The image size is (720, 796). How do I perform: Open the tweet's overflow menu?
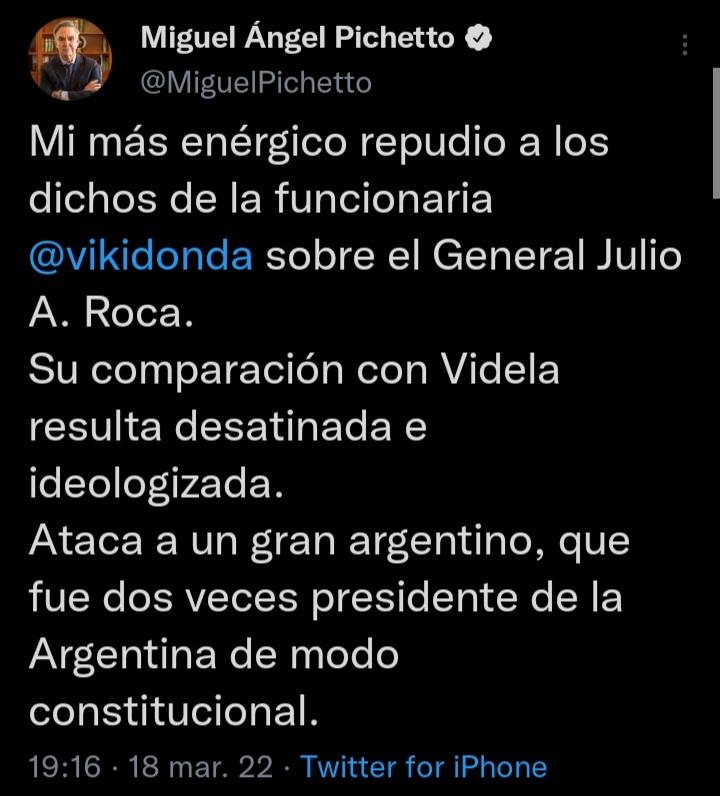pyautogui.click(x=685, y=46)
